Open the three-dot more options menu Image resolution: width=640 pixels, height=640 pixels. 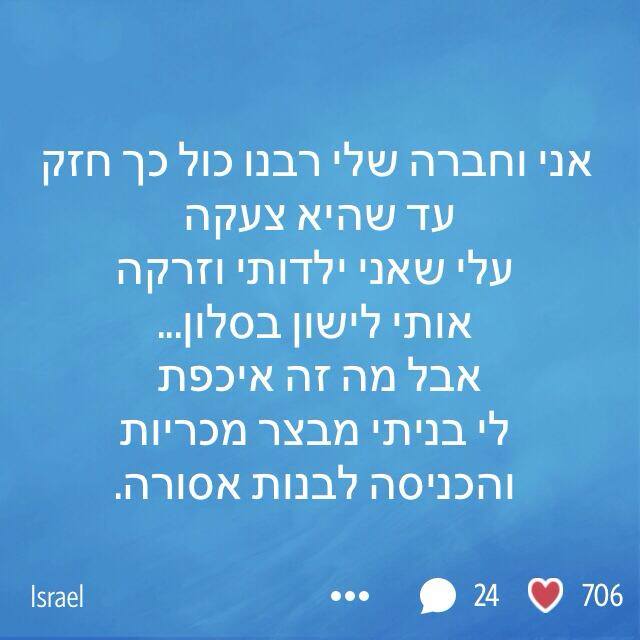pos(350,597)
